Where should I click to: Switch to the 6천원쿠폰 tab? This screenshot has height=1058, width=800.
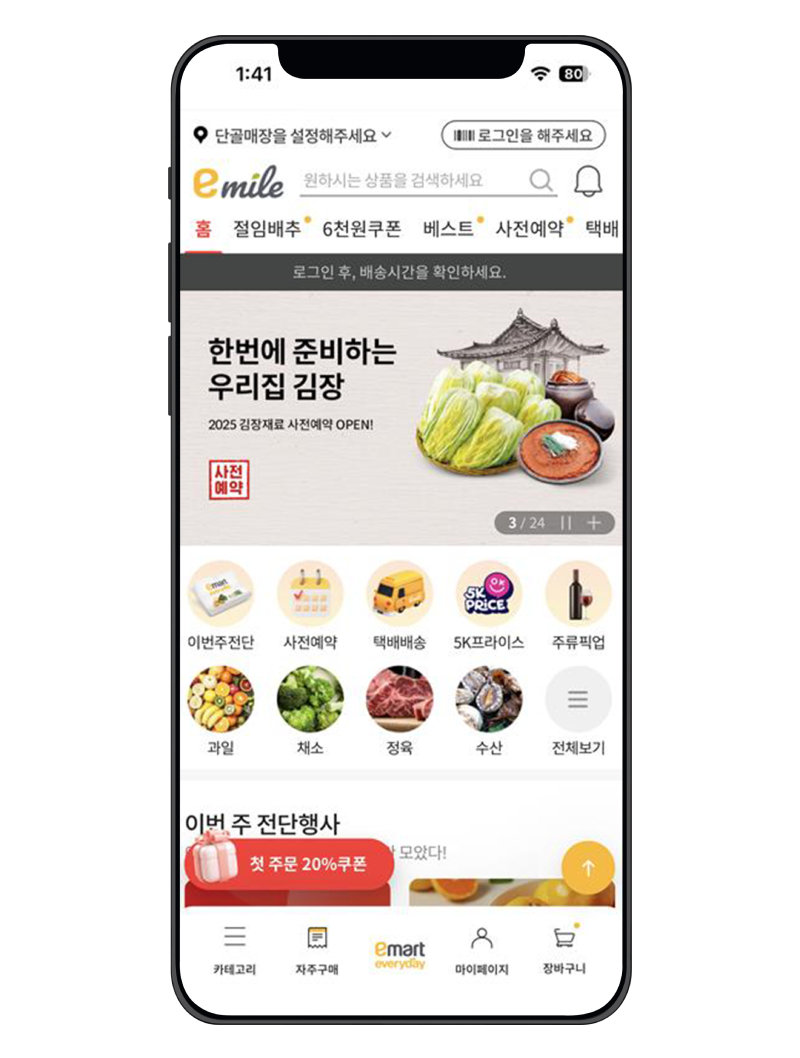pos(361,229)
